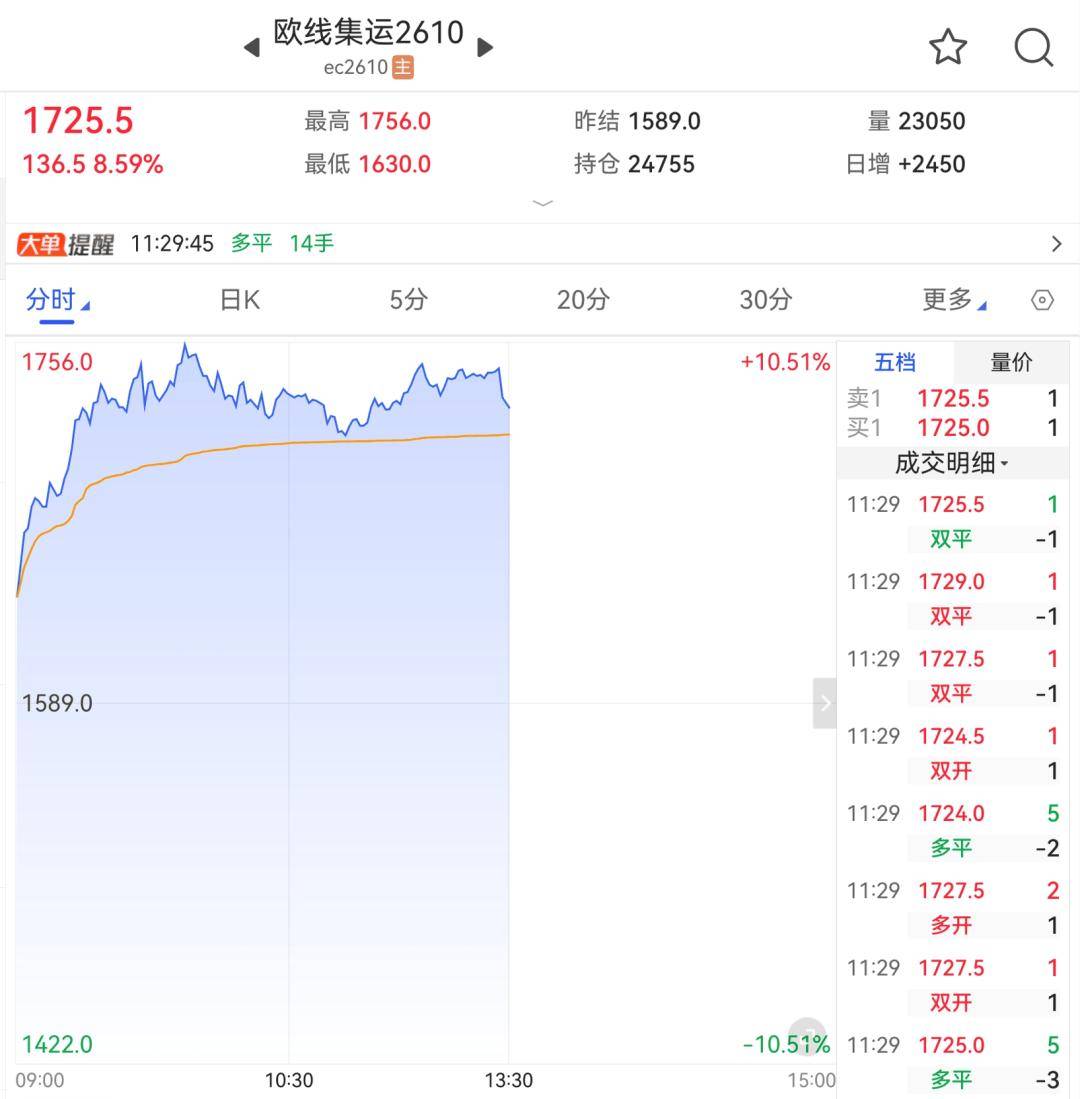This screenshot has width=1080, height=1099.
Task: Open chart settings hexagon icon
Action: 1042,301
